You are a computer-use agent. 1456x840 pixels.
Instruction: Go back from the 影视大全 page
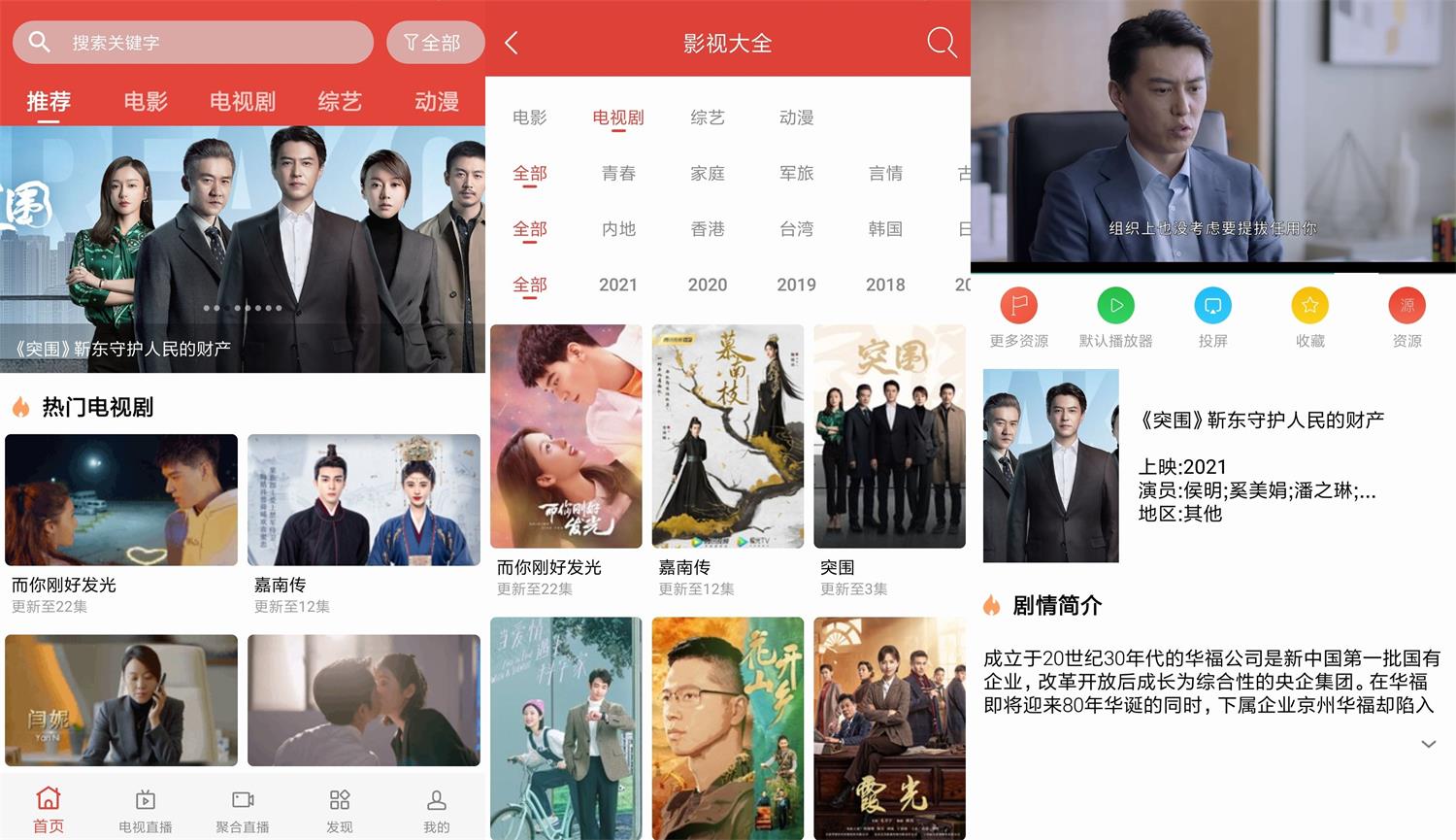[512, 43]
